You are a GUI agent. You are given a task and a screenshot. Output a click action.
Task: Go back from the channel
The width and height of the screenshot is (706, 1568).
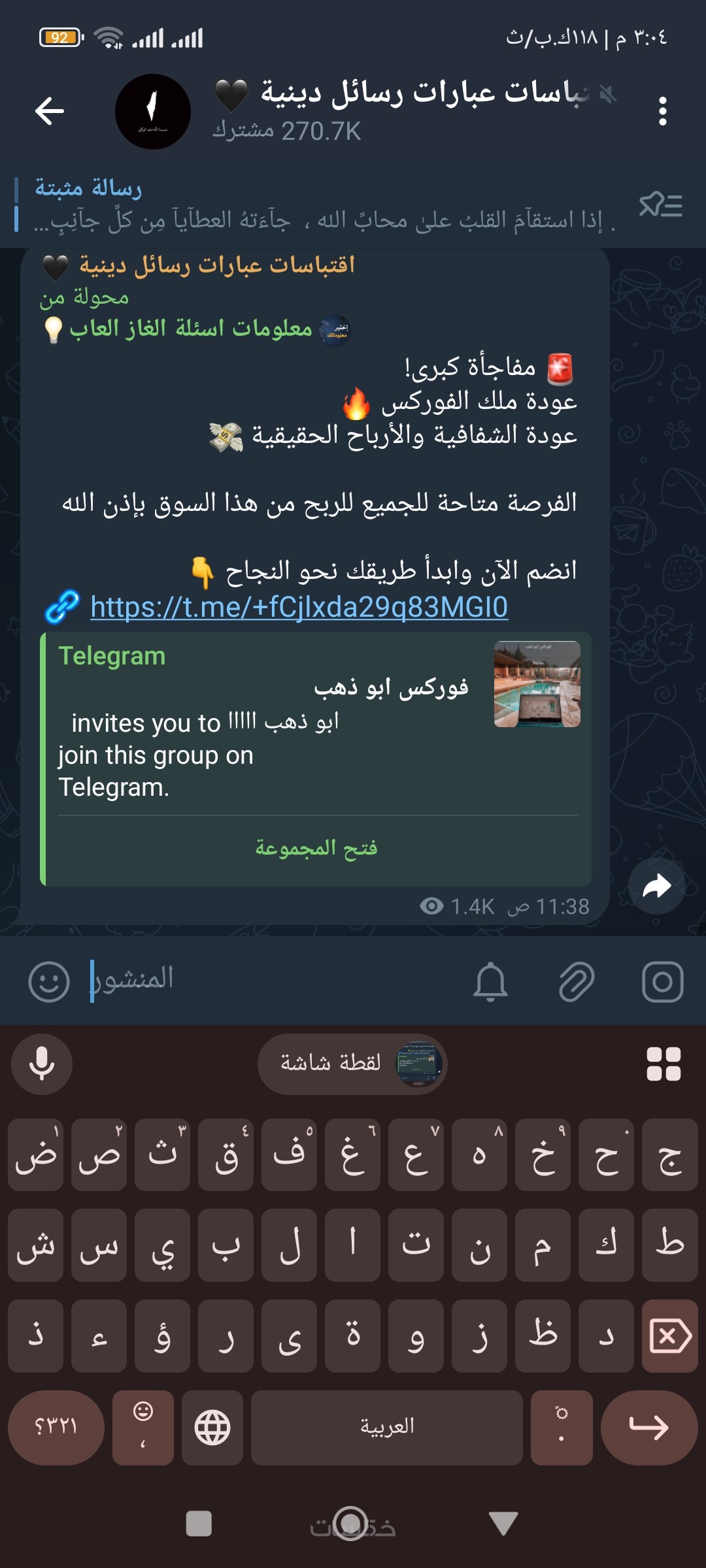50,111
